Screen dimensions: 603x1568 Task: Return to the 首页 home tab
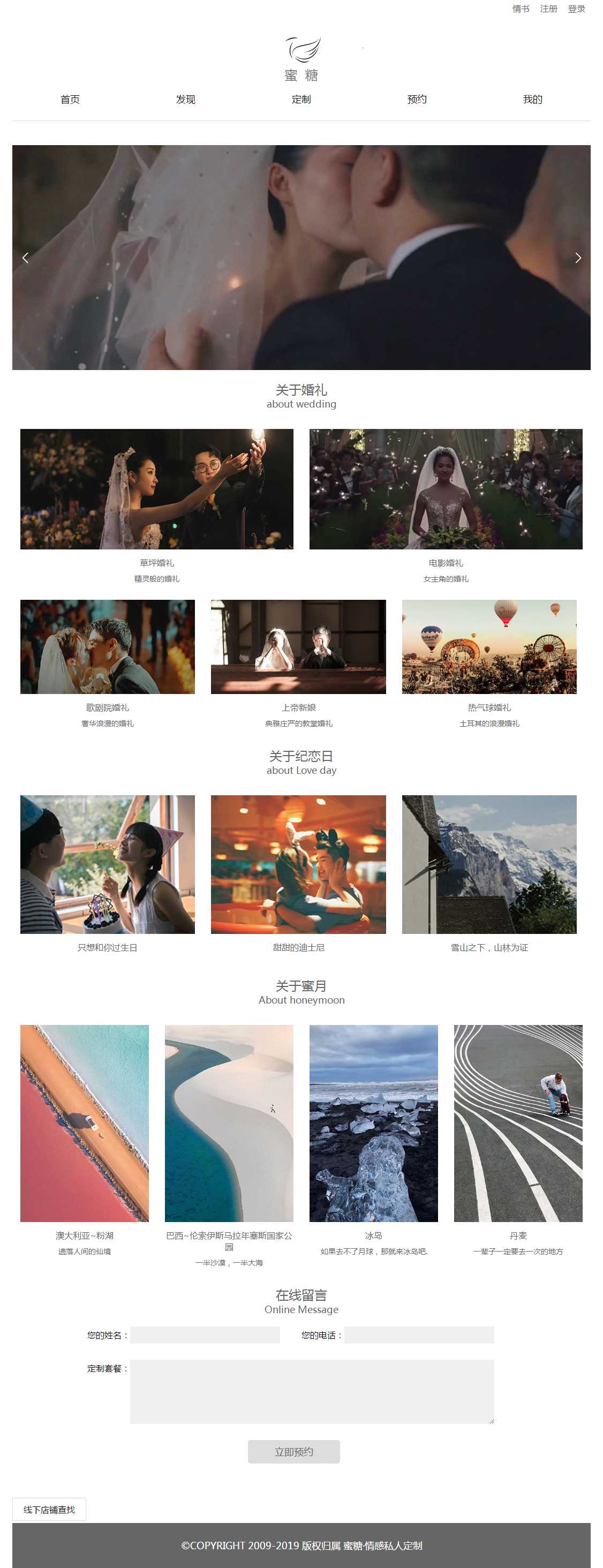pos(70,99)
